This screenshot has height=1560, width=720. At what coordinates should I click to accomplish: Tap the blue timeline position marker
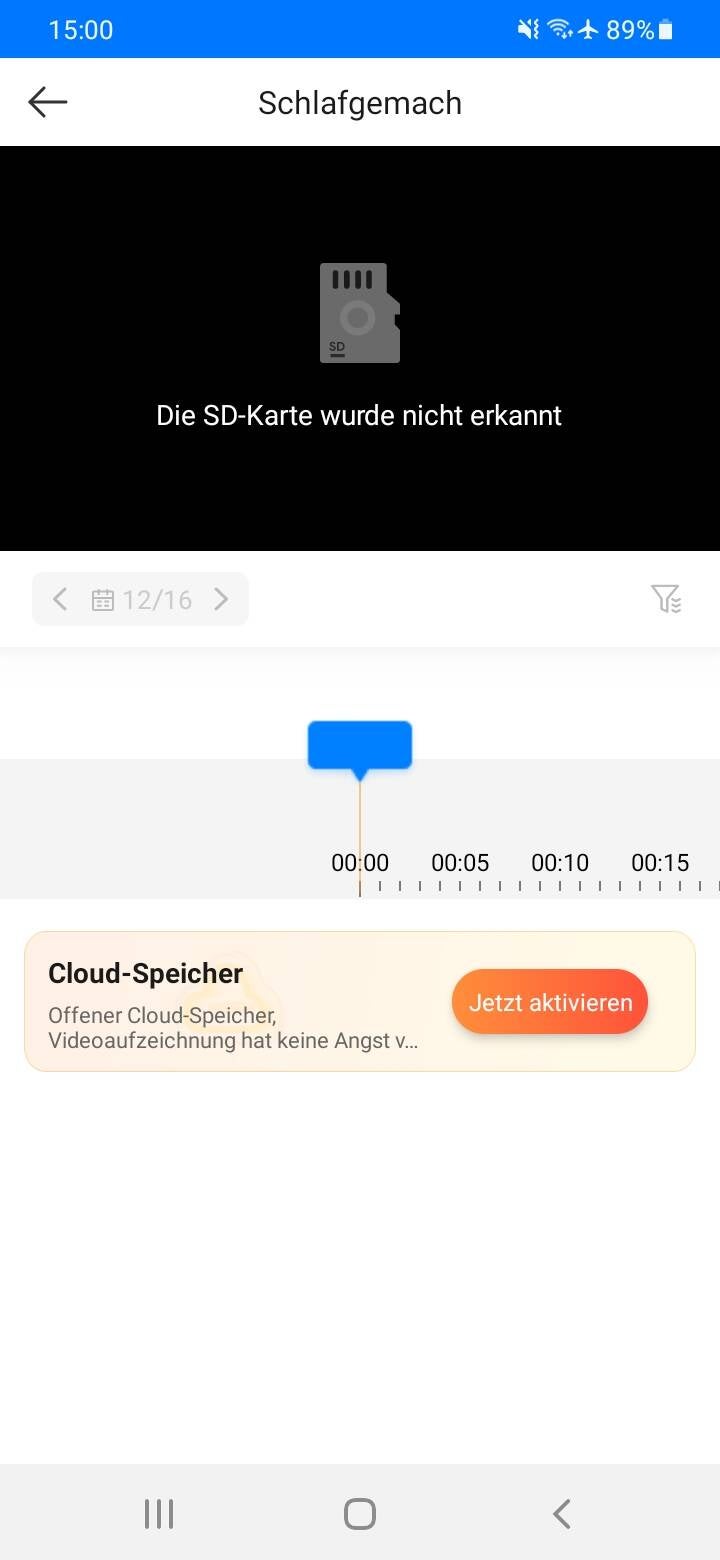(360, 746)
